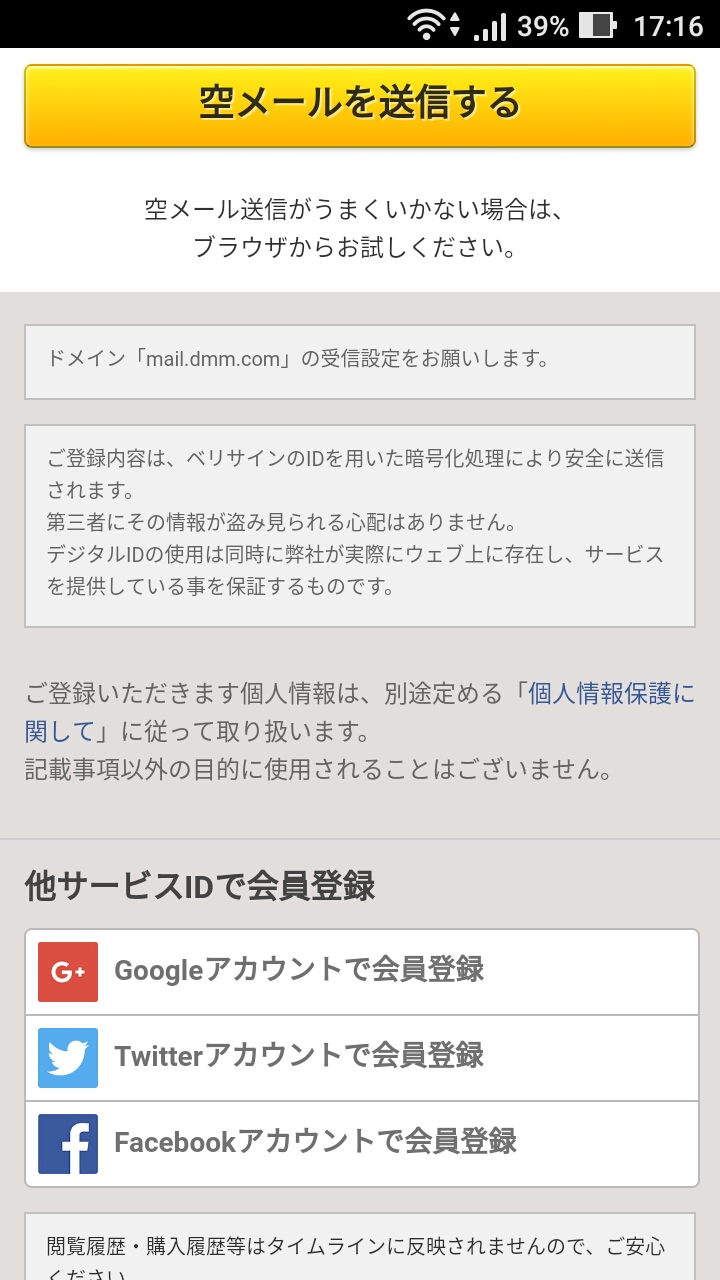
Task: Register with Twitter account
Action: tap(361, 1057)
